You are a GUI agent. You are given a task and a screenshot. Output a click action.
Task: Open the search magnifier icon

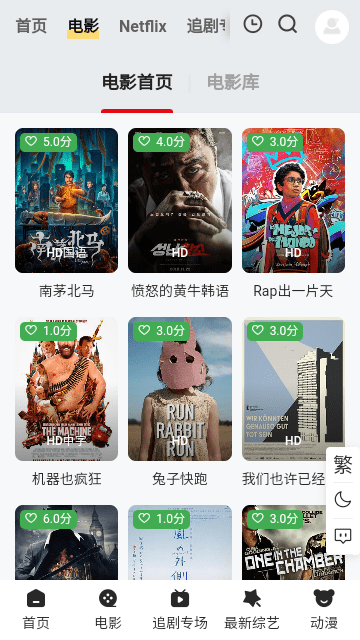pos(288,24)
